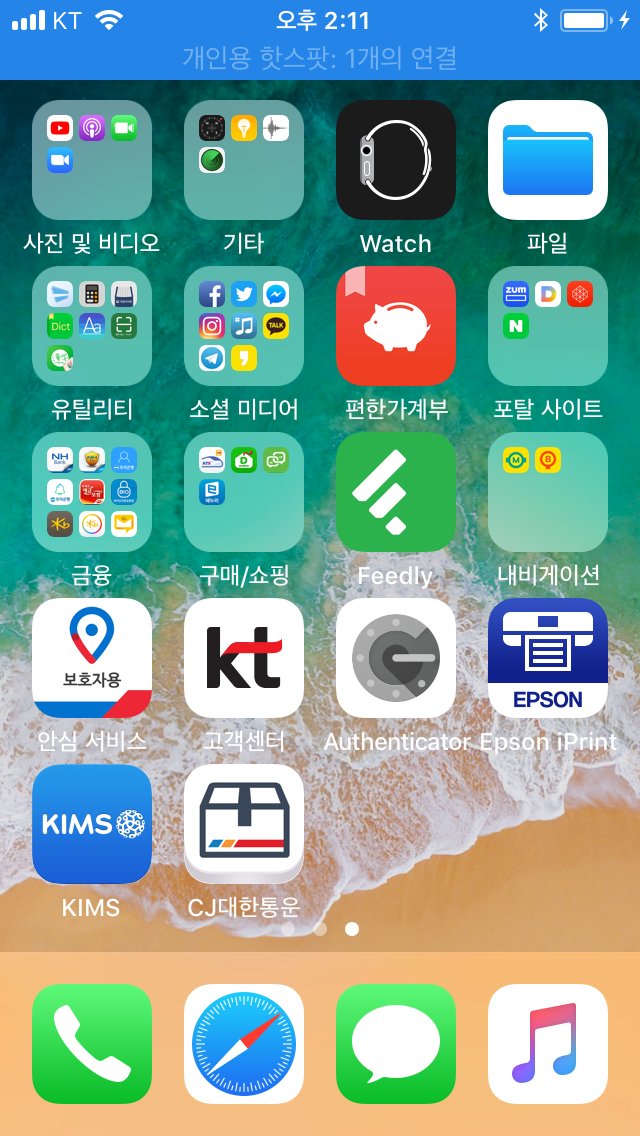Screen dimensions: 640x1136
Task: Launch the Authenticator app
Action: coord(396,658)
